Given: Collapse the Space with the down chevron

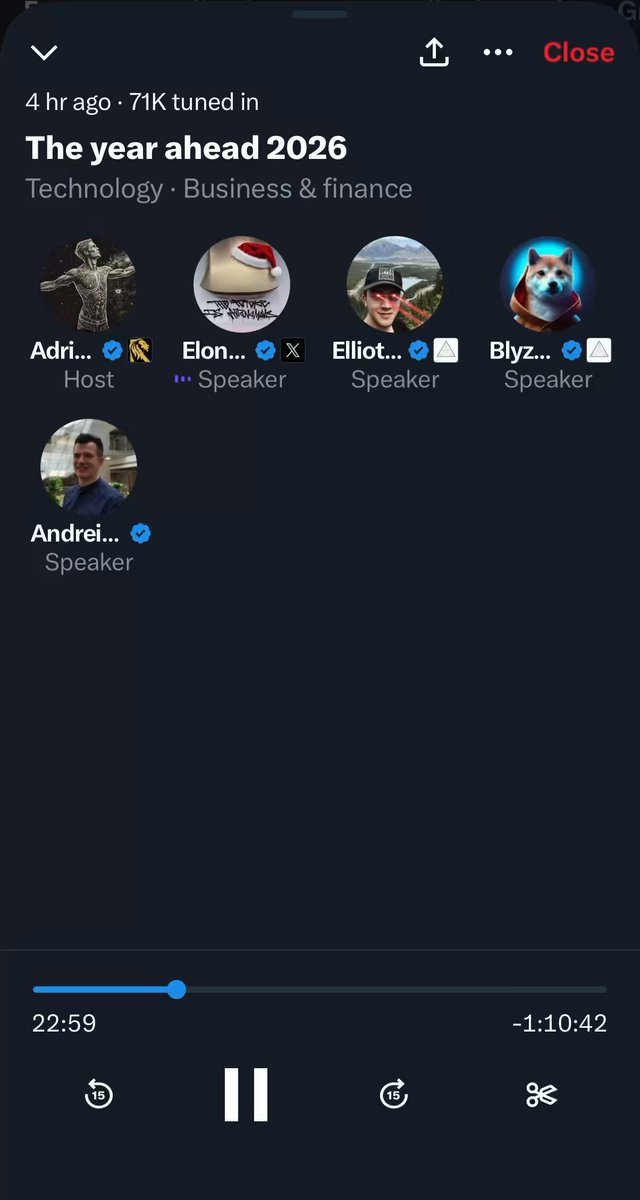Looking at the screenshot, I should tap(45, 52).
